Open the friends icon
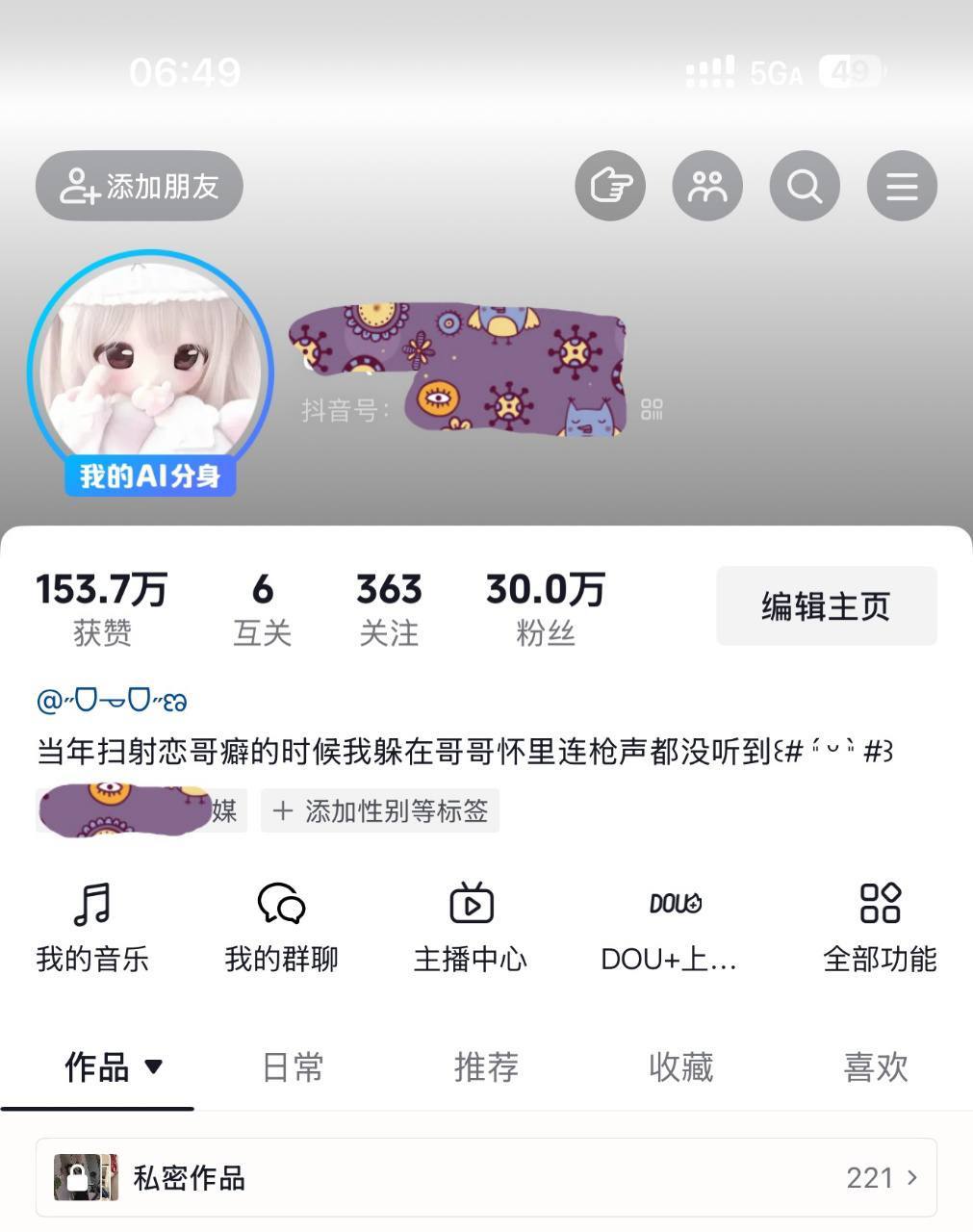 [x=707, y=186]
